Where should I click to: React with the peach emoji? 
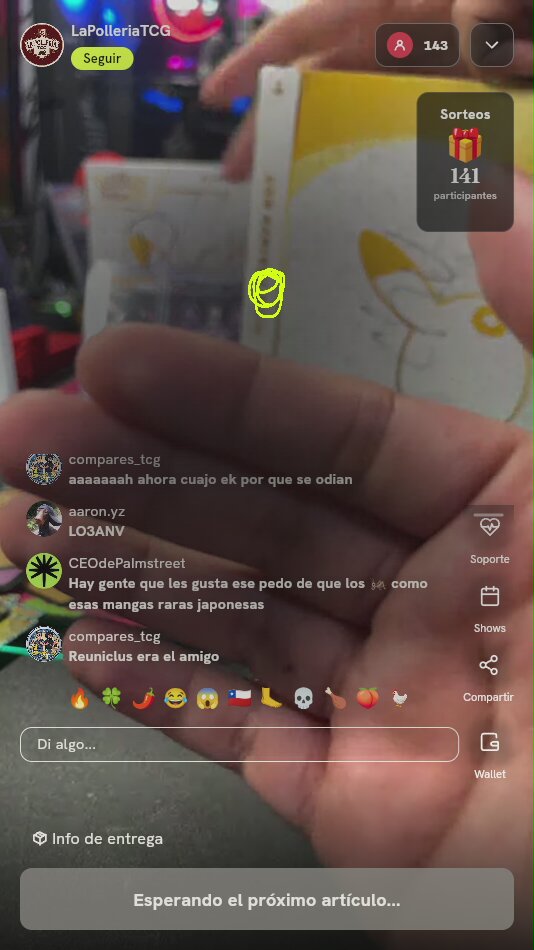coord(367,699)
